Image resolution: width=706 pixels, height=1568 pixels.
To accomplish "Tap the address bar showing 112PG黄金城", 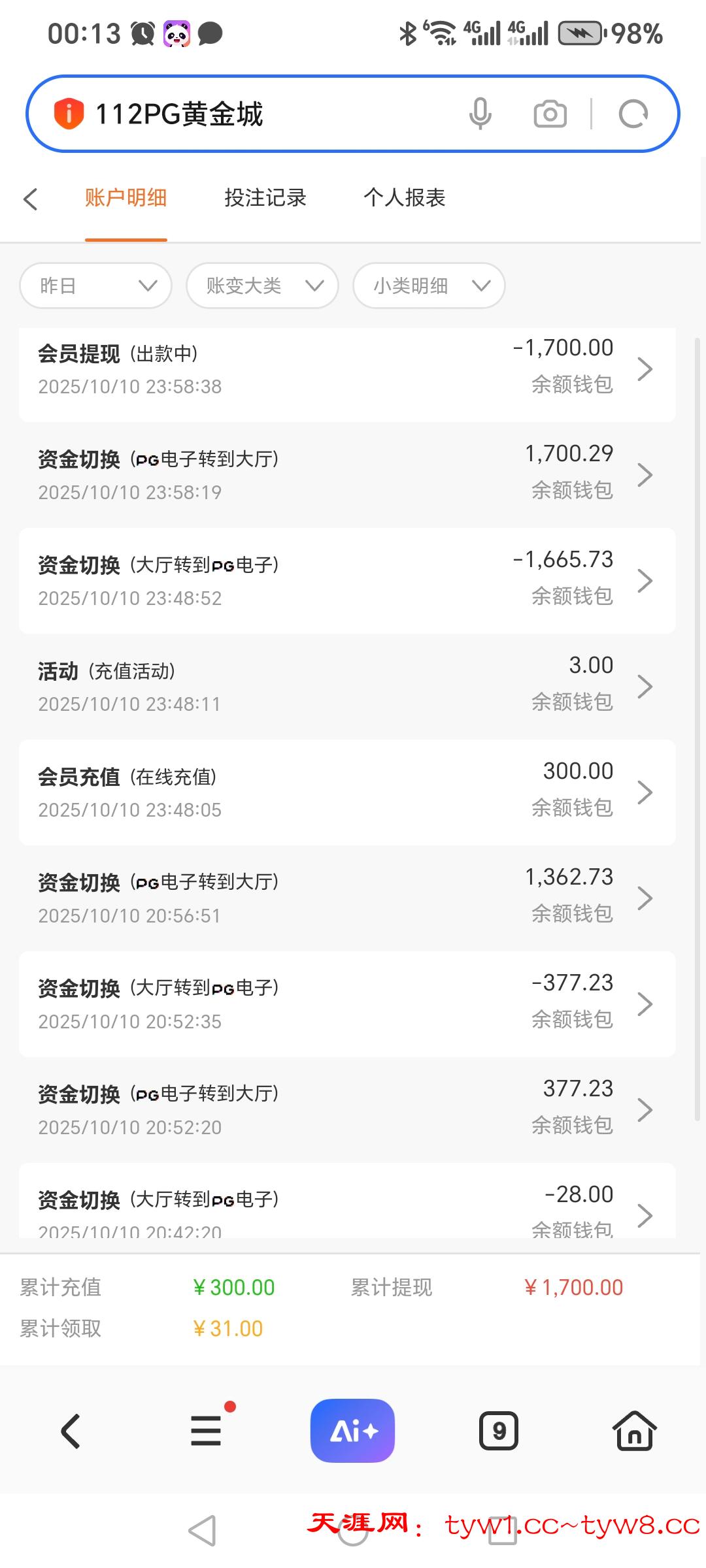I will point(261,114).
